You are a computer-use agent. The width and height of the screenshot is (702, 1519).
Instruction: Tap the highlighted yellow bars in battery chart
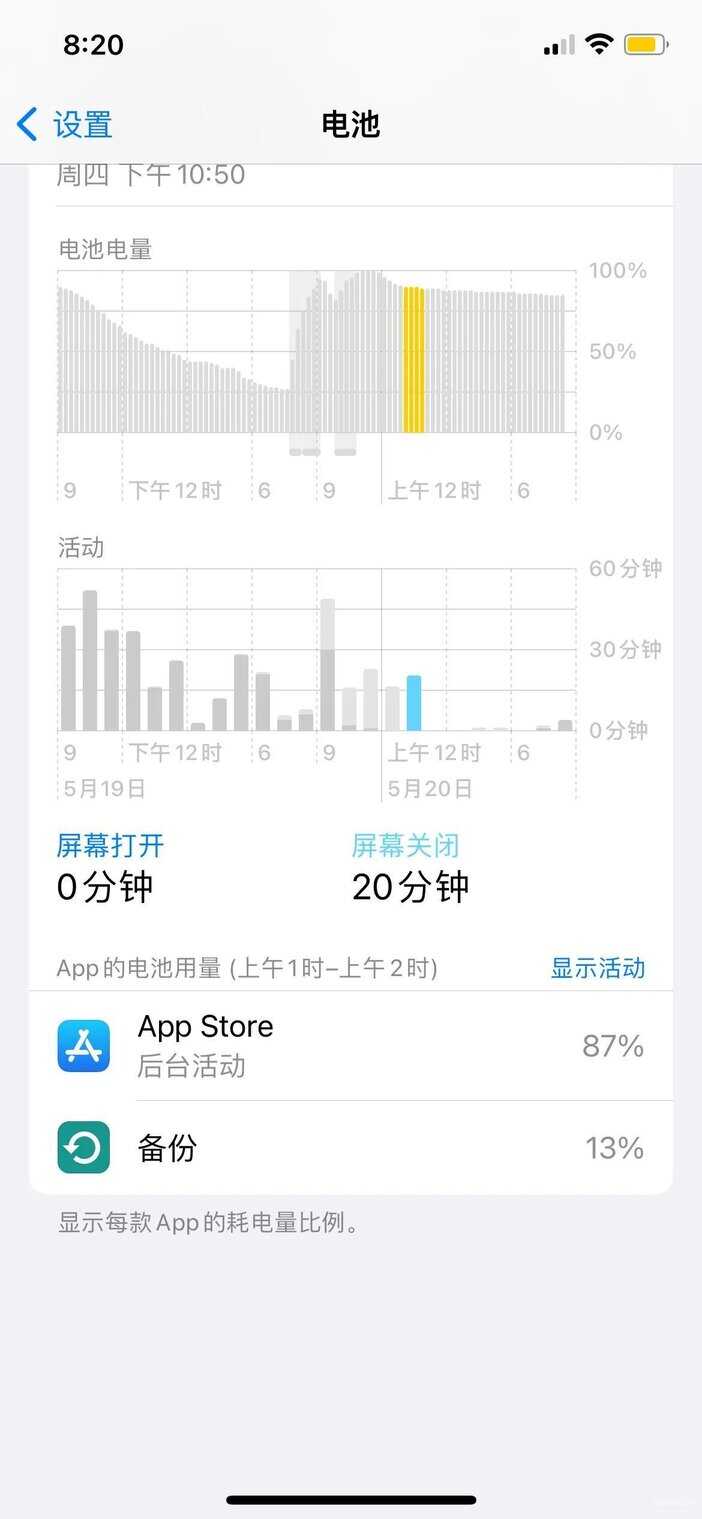(414, 360)
